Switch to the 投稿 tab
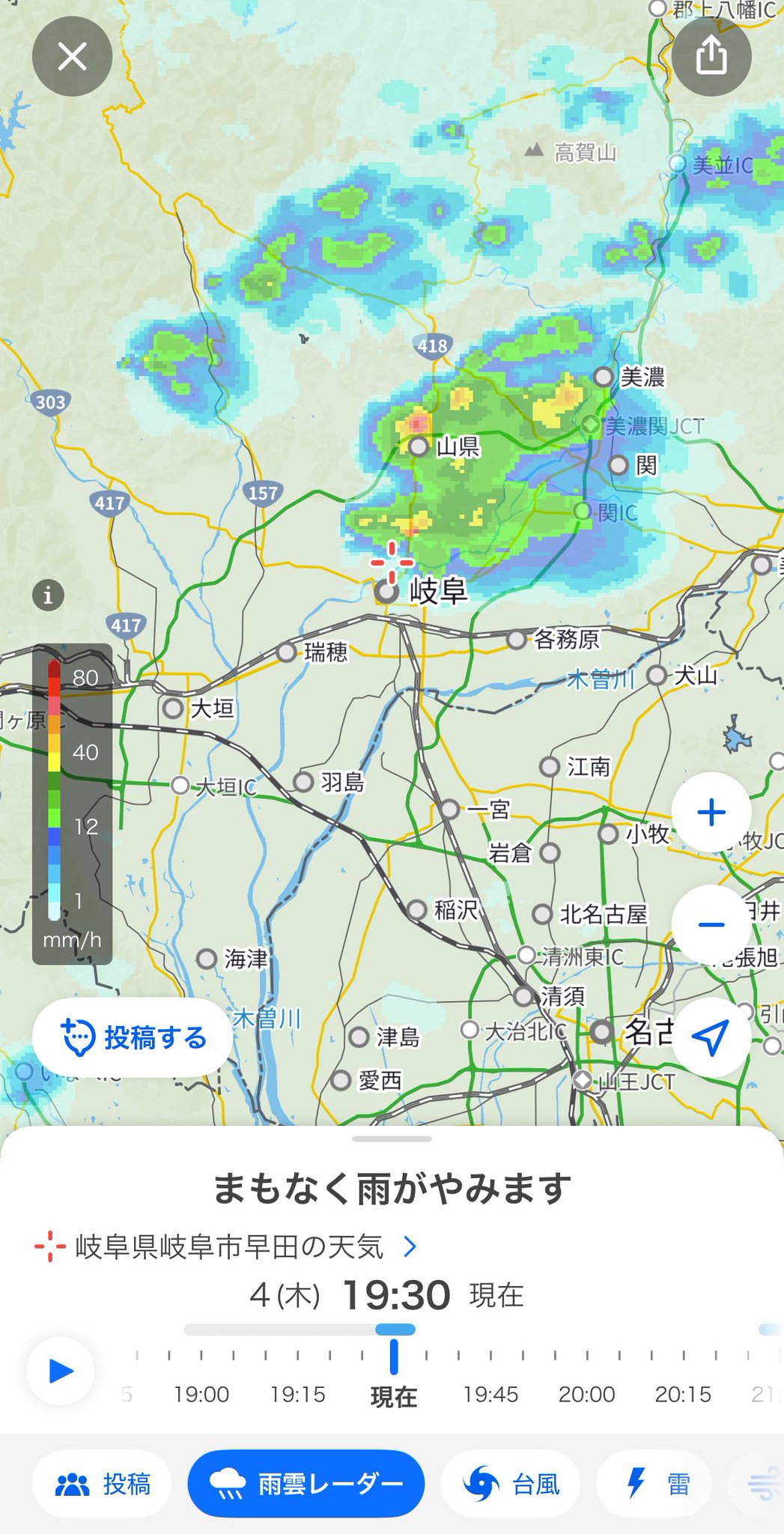 [103, 1484]
